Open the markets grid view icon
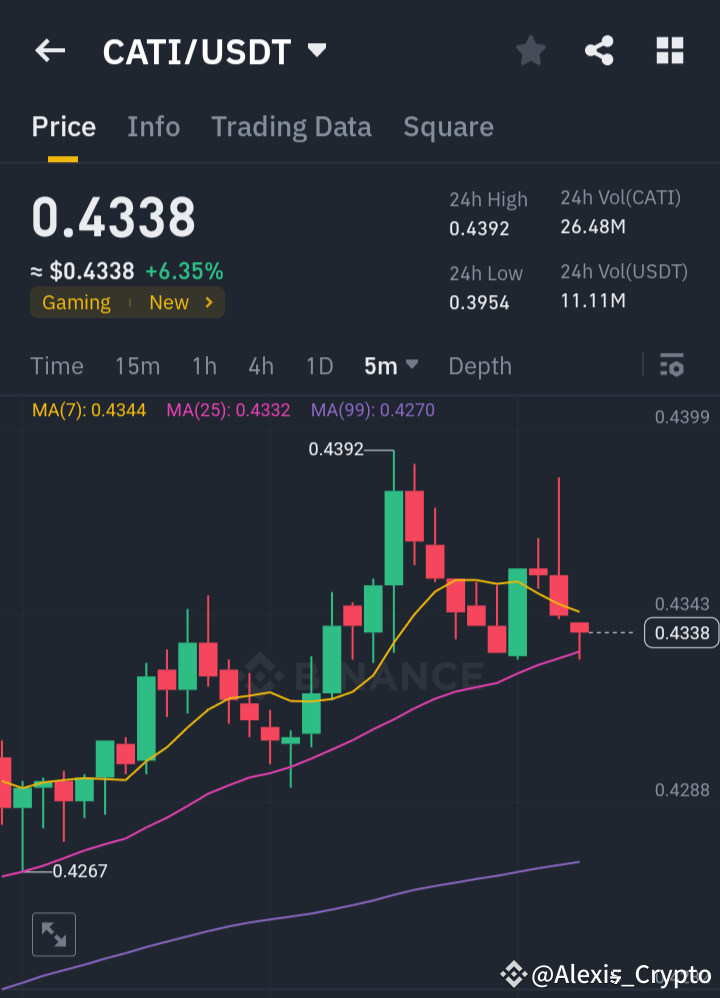Viewport: 720px width, 998px height. (669, 50)
